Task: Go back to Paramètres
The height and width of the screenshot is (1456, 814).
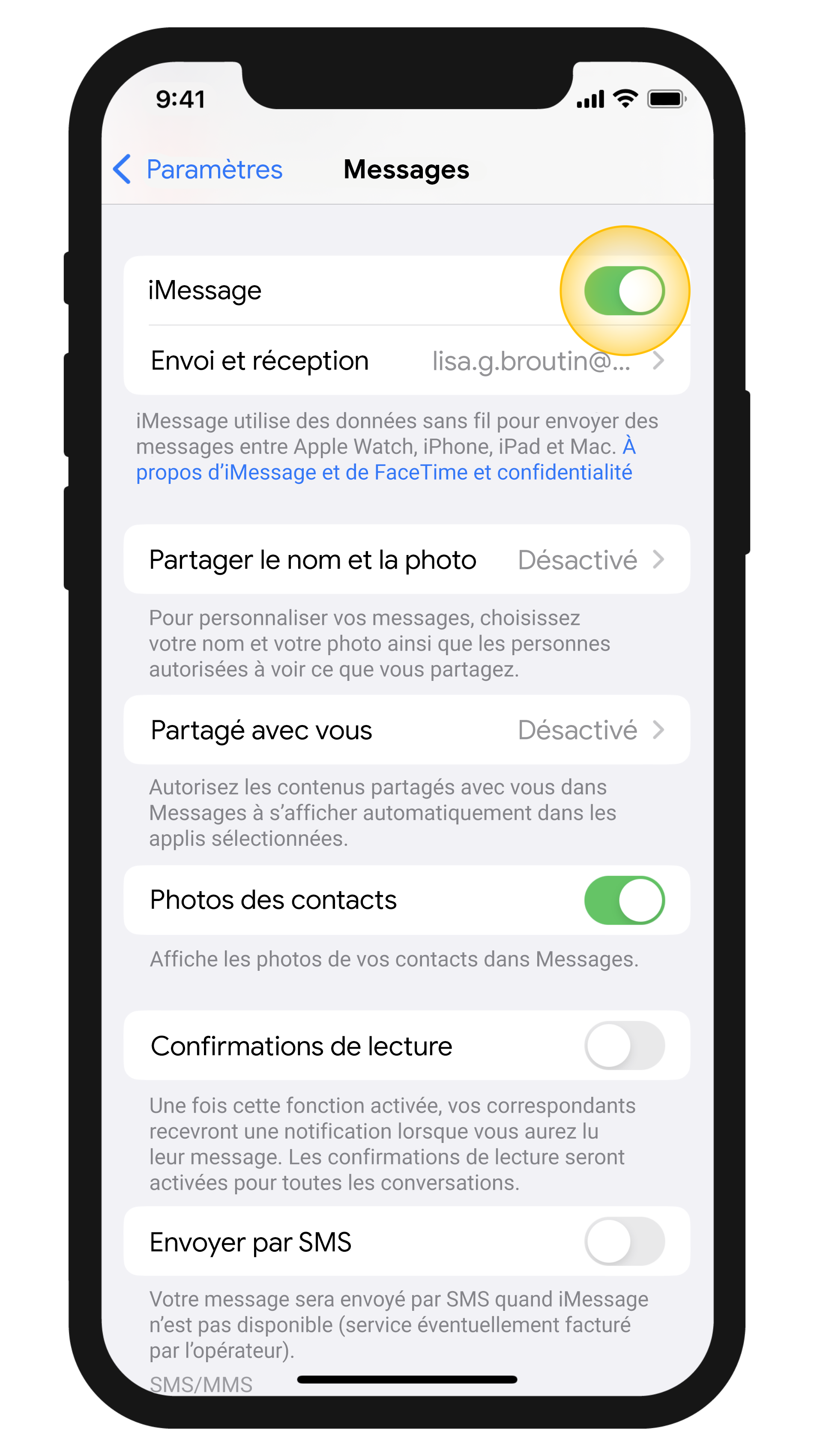Action: pyautogui.click(x=198, y=170)
